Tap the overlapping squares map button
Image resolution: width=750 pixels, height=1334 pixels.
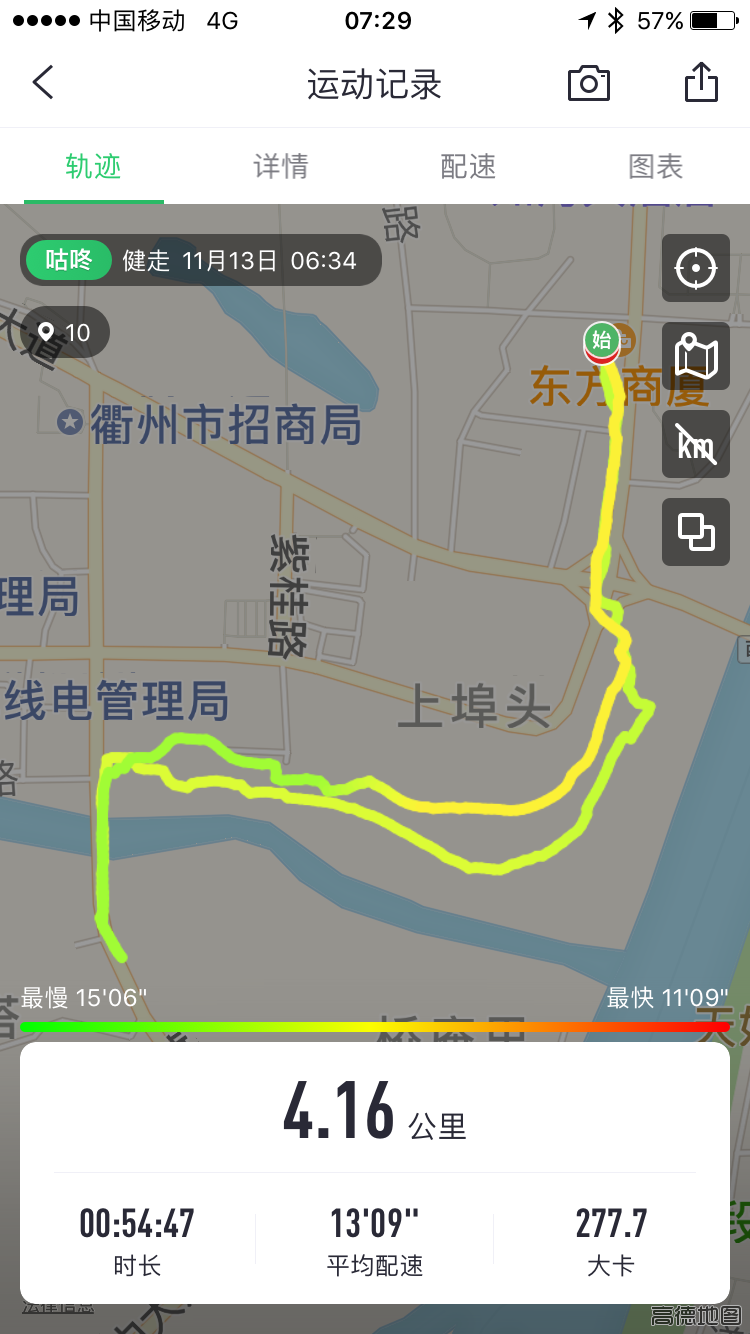pos(696,531)
